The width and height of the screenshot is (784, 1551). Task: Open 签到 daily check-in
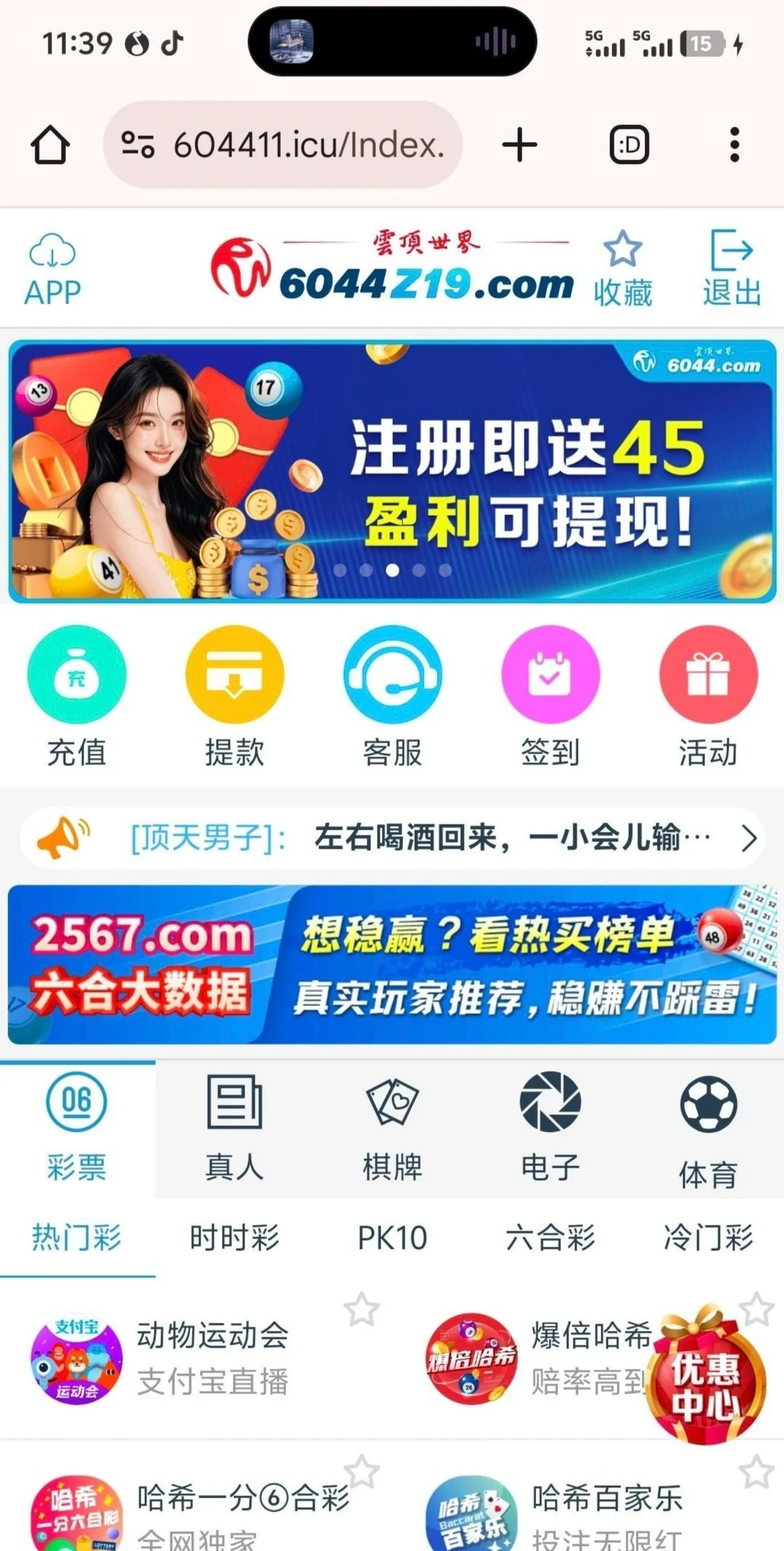550,696
